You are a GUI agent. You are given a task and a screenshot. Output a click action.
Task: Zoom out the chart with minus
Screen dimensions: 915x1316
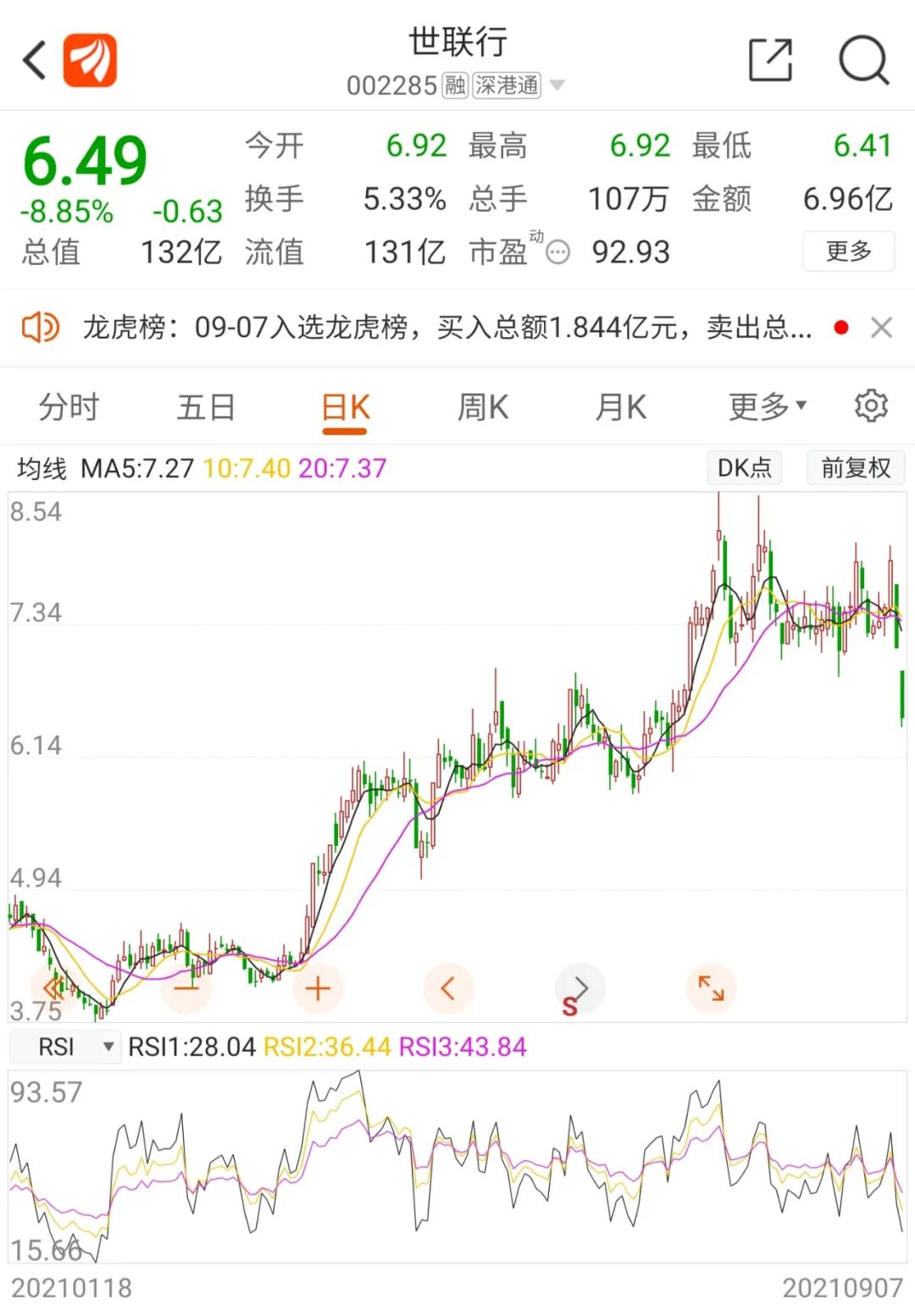click(186, 988)
